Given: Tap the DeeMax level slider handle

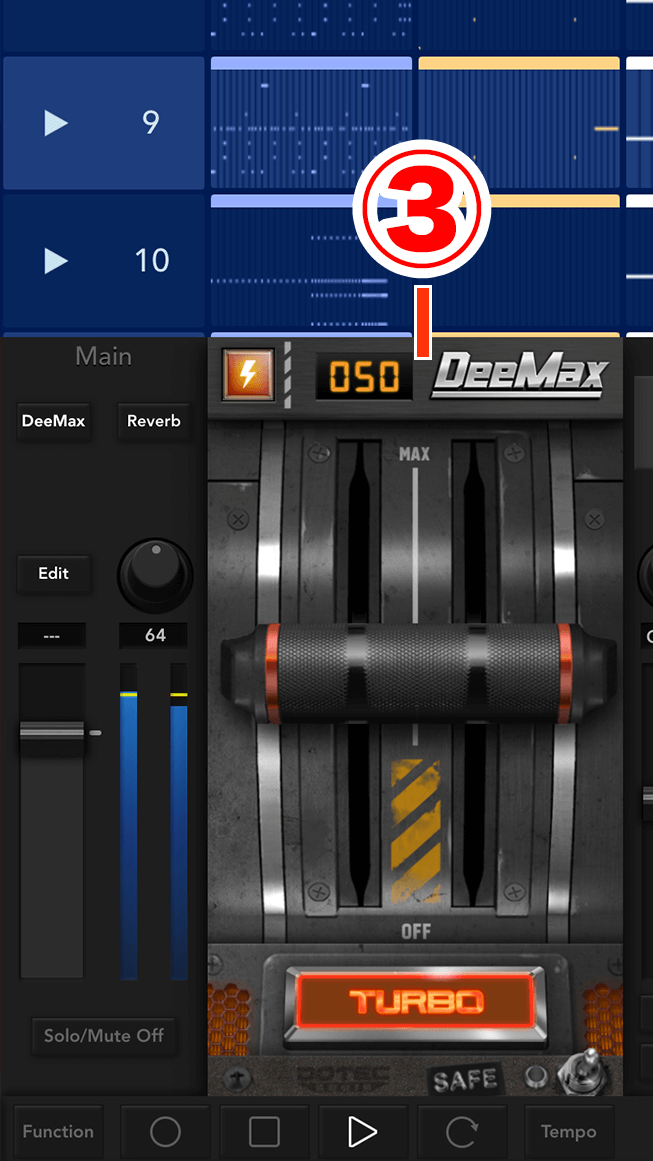Looking at the screenshot, I should pos(415,672).
